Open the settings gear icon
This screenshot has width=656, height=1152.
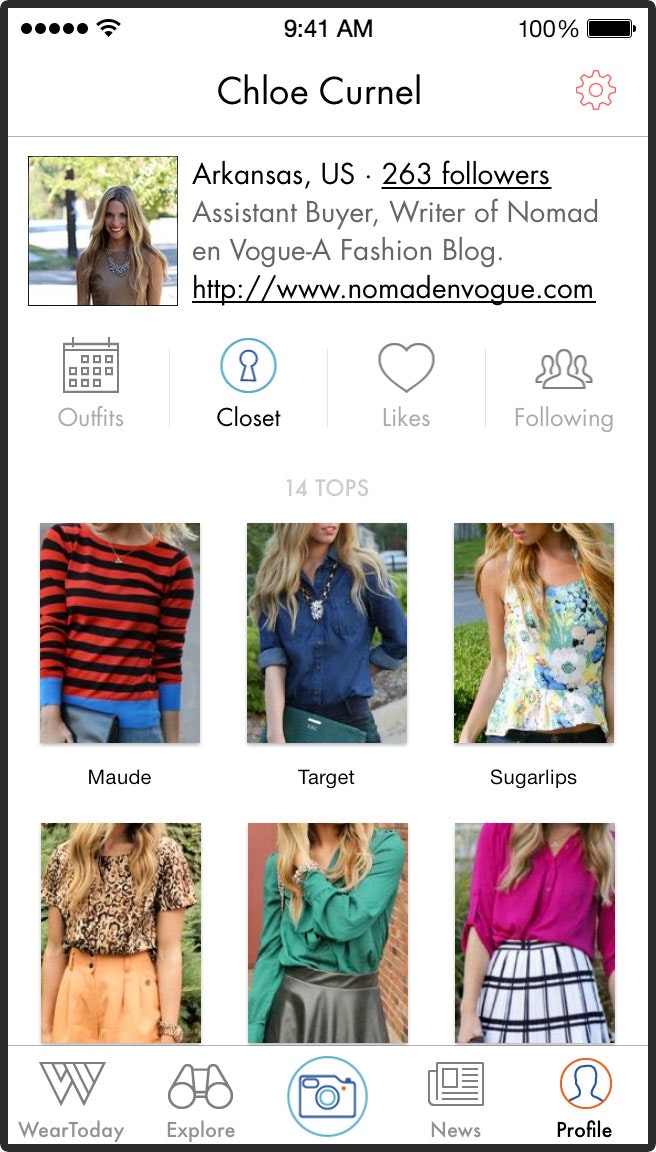click(x=595, y=91)
